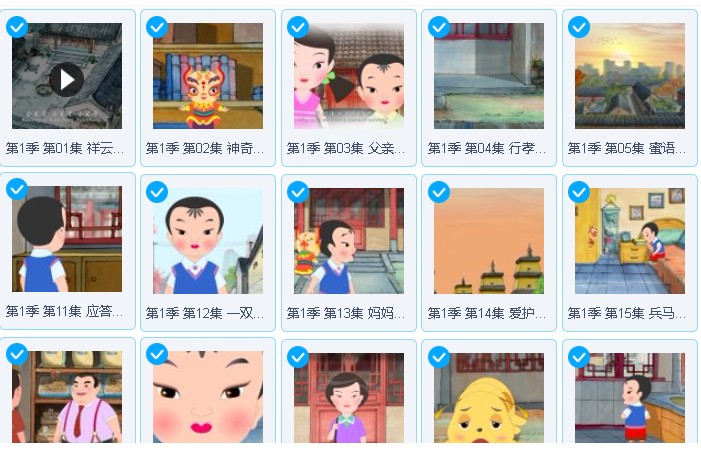This screenshot has height=451, width=701.
Task: Play the 第01集 video
Action: (x=66, y=78)
